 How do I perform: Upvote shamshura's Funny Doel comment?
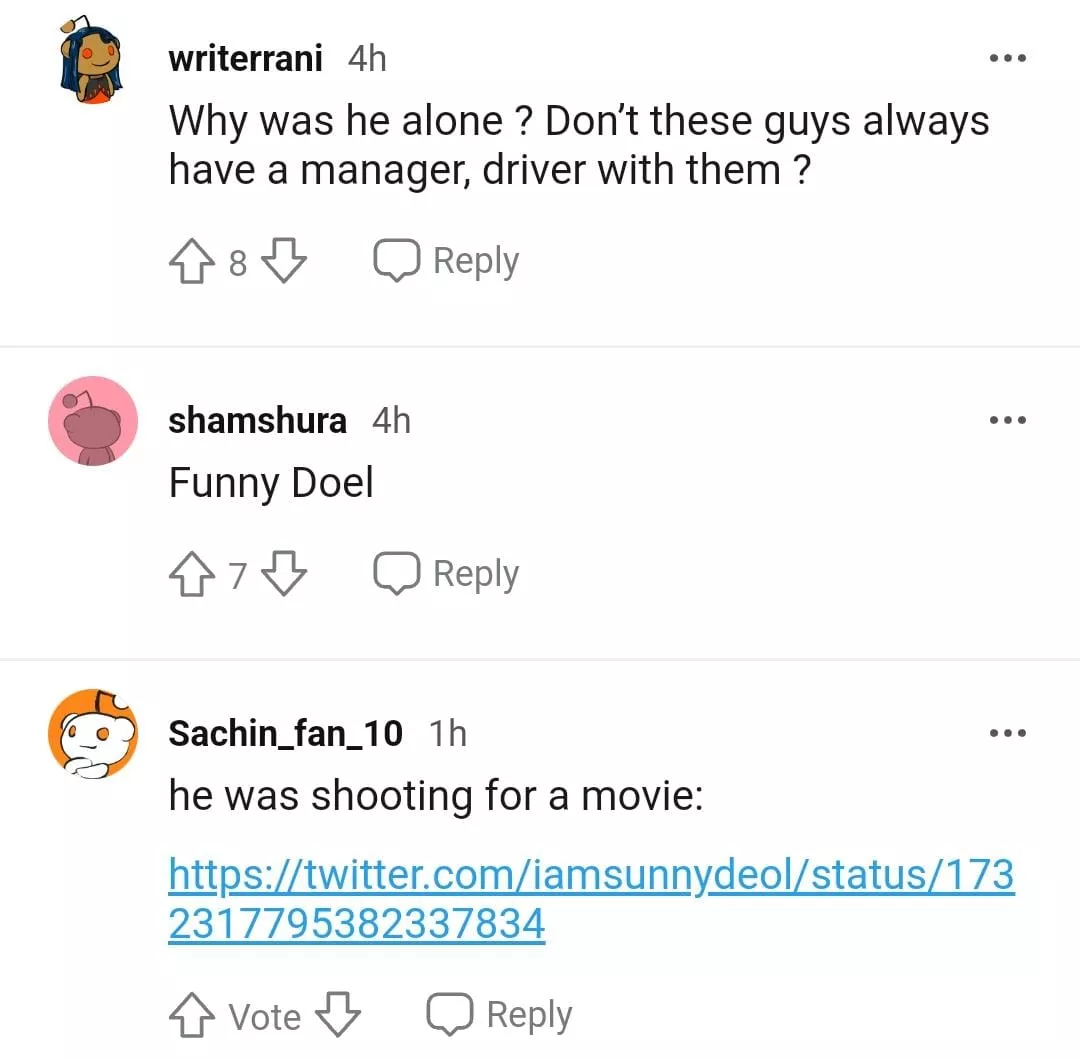click(193, 575)
